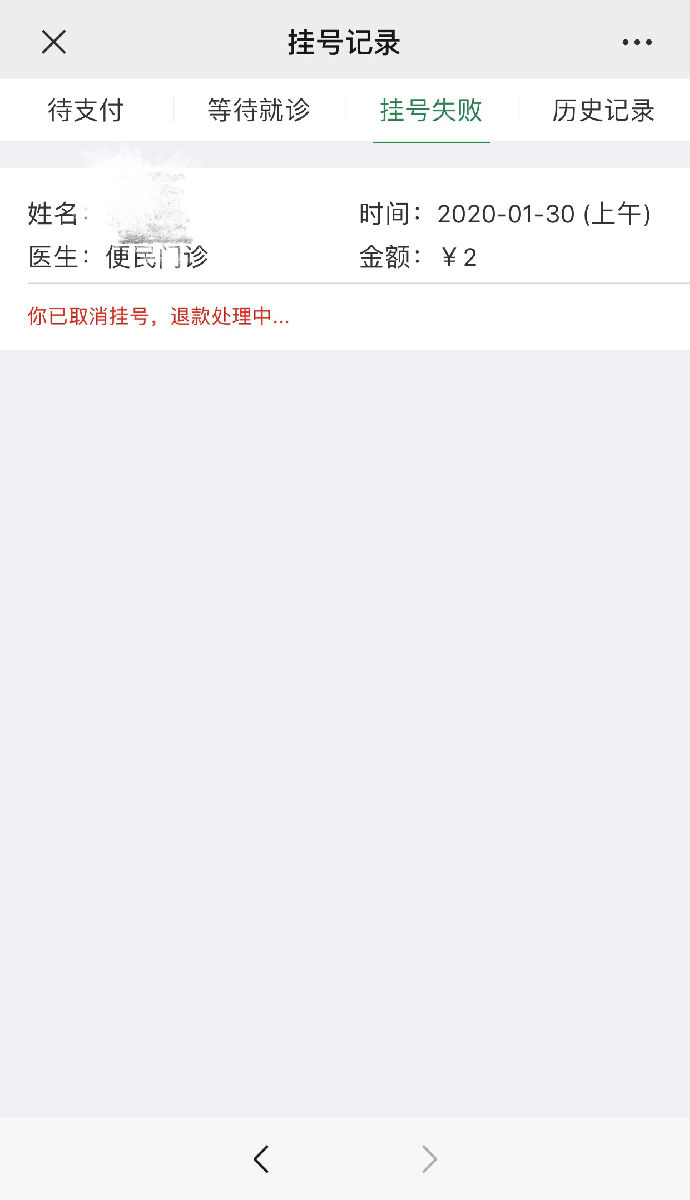Switch to the 待支付 tab
The image size is (690, 1200).
coord(86,110)
